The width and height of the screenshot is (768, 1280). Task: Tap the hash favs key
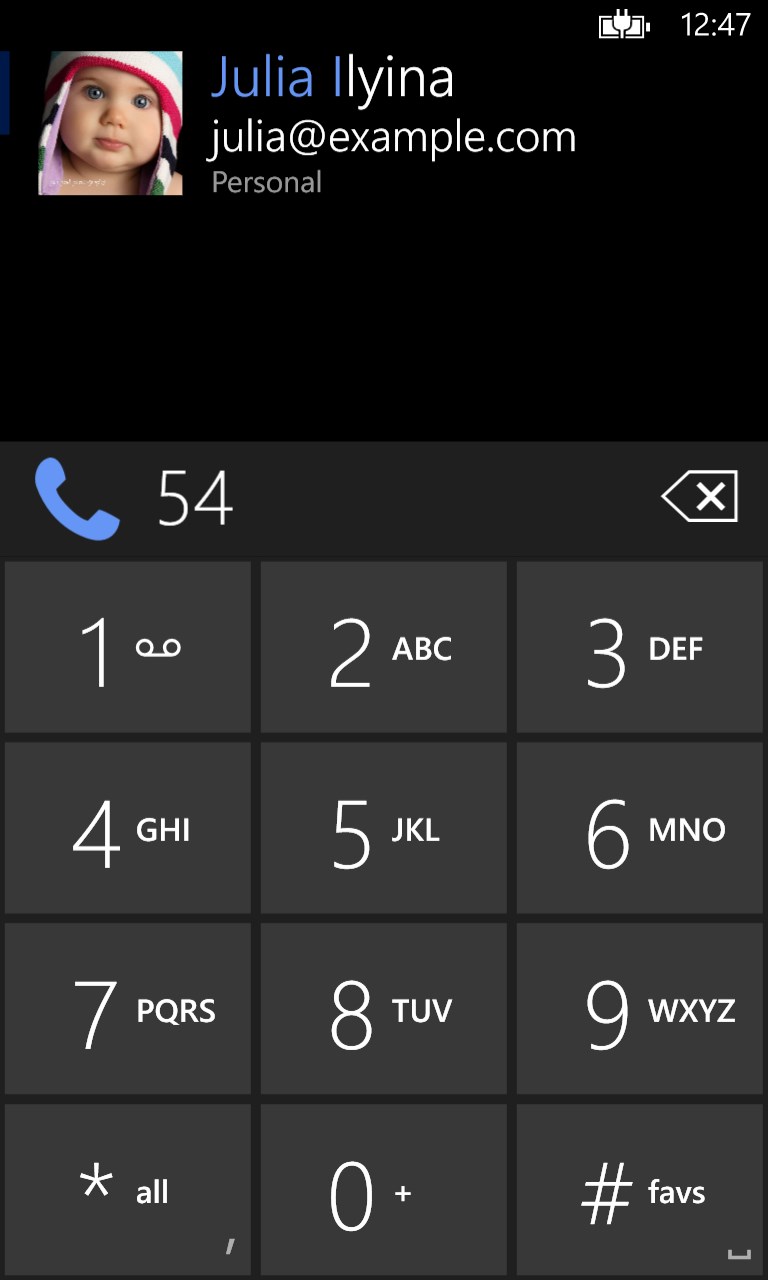pyautogui.click(x=640, y=1190)
